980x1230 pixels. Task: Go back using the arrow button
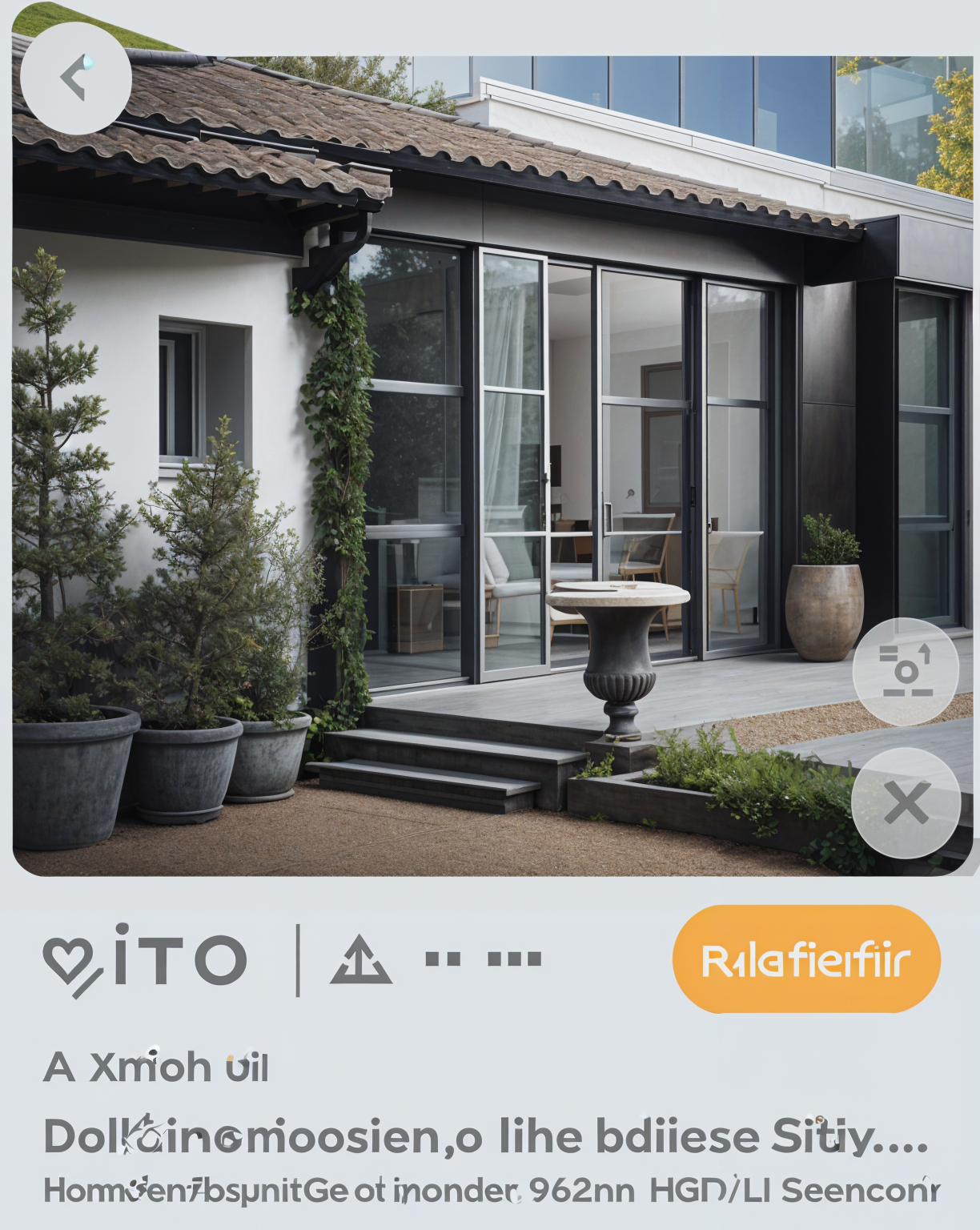(75, 78)
